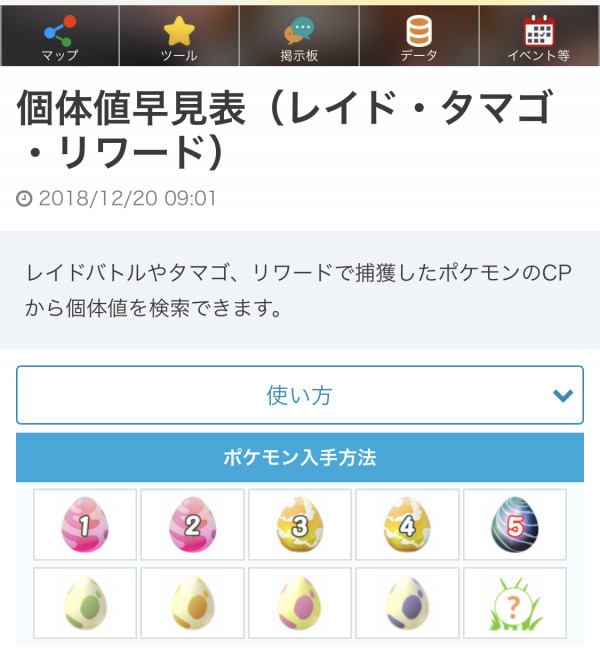Select the question mark reward tile
600x654 pixels.
click(514, 605)
